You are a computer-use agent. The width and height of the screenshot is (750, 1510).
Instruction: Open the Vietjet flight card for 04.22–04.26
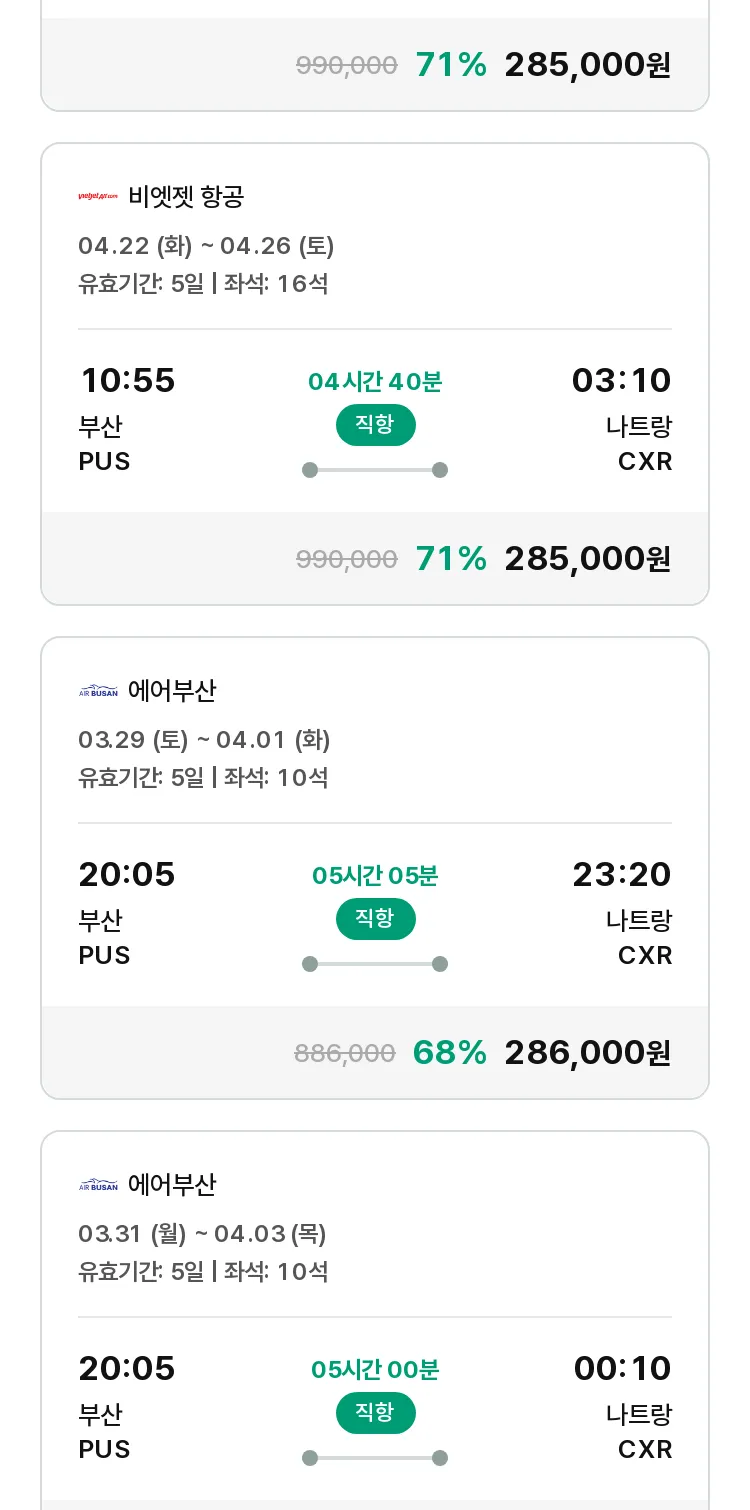coord(375,374)
